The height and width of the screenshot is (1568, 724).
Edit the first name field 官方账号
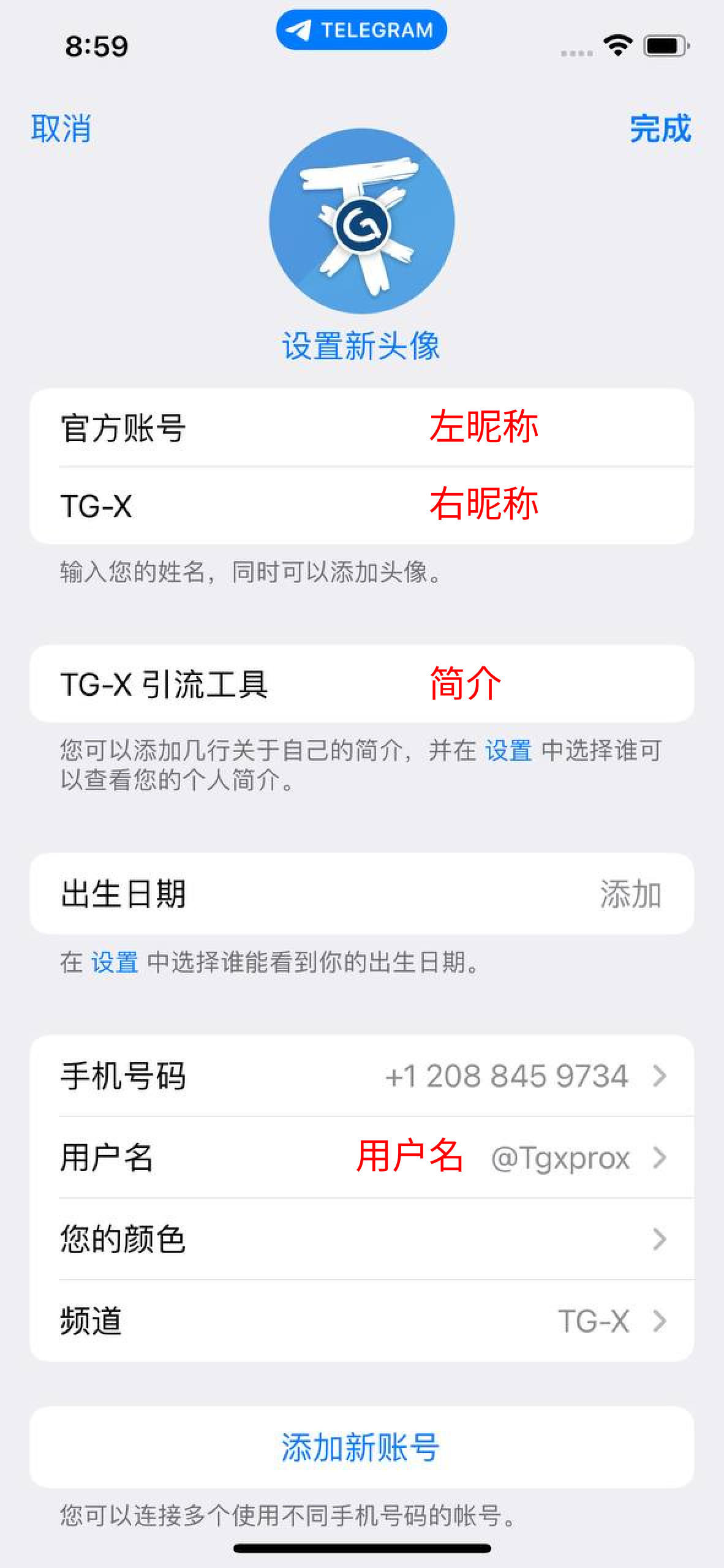pos(362,428)
